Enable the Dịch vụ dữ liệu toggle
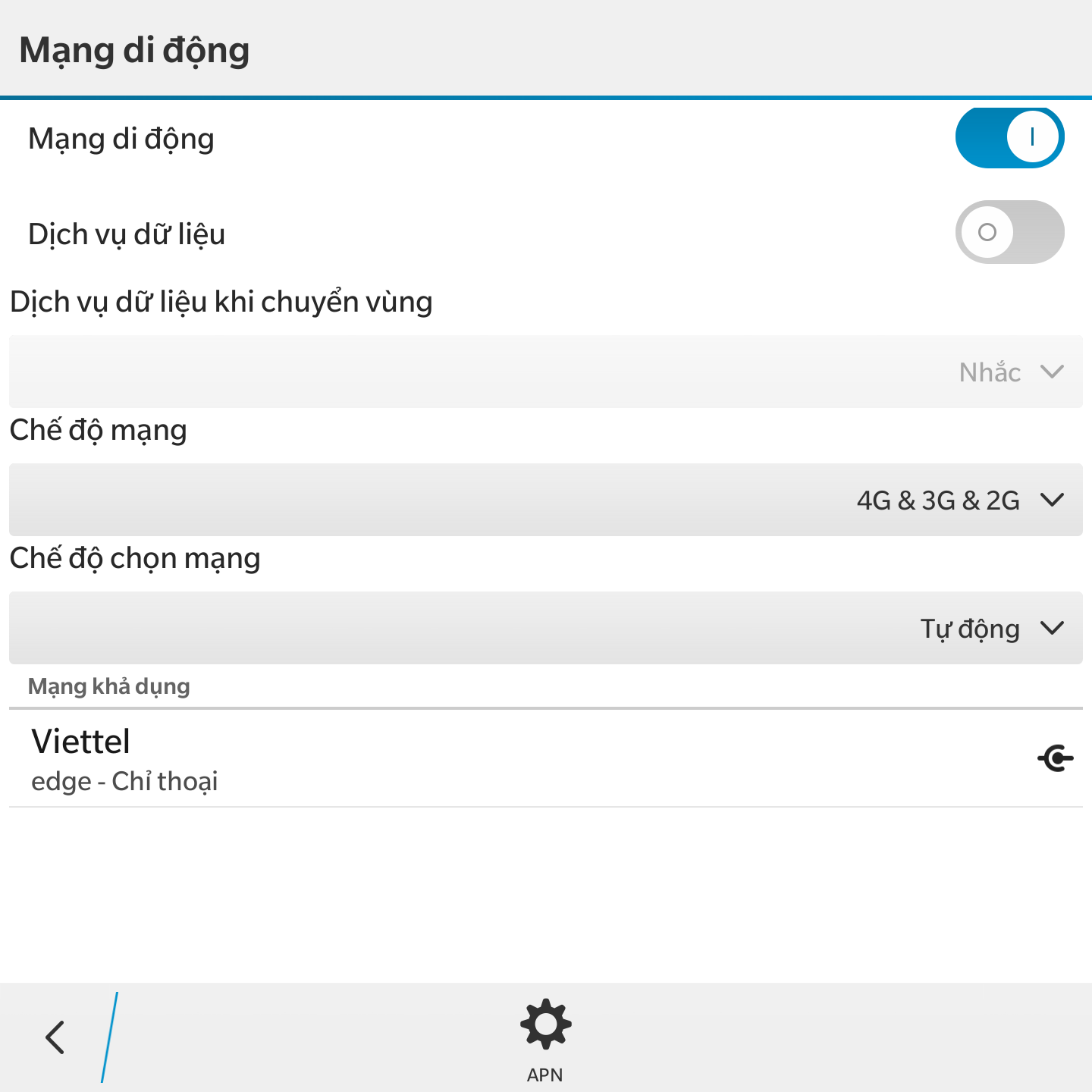 coord(1009,232)
